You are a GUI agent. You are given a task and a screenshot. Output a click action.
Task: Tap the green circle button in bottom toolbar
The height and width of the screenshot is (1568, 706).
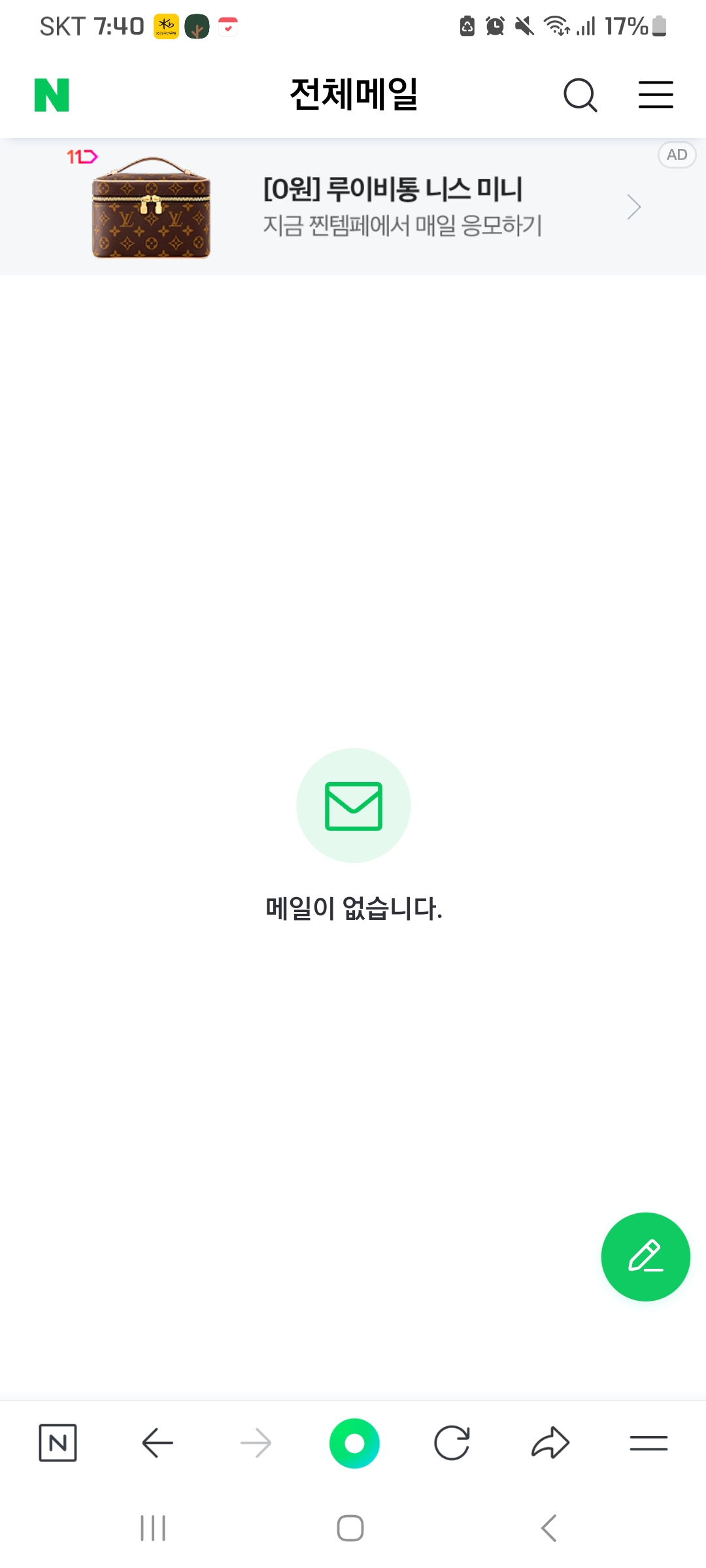pos(354,1443)
